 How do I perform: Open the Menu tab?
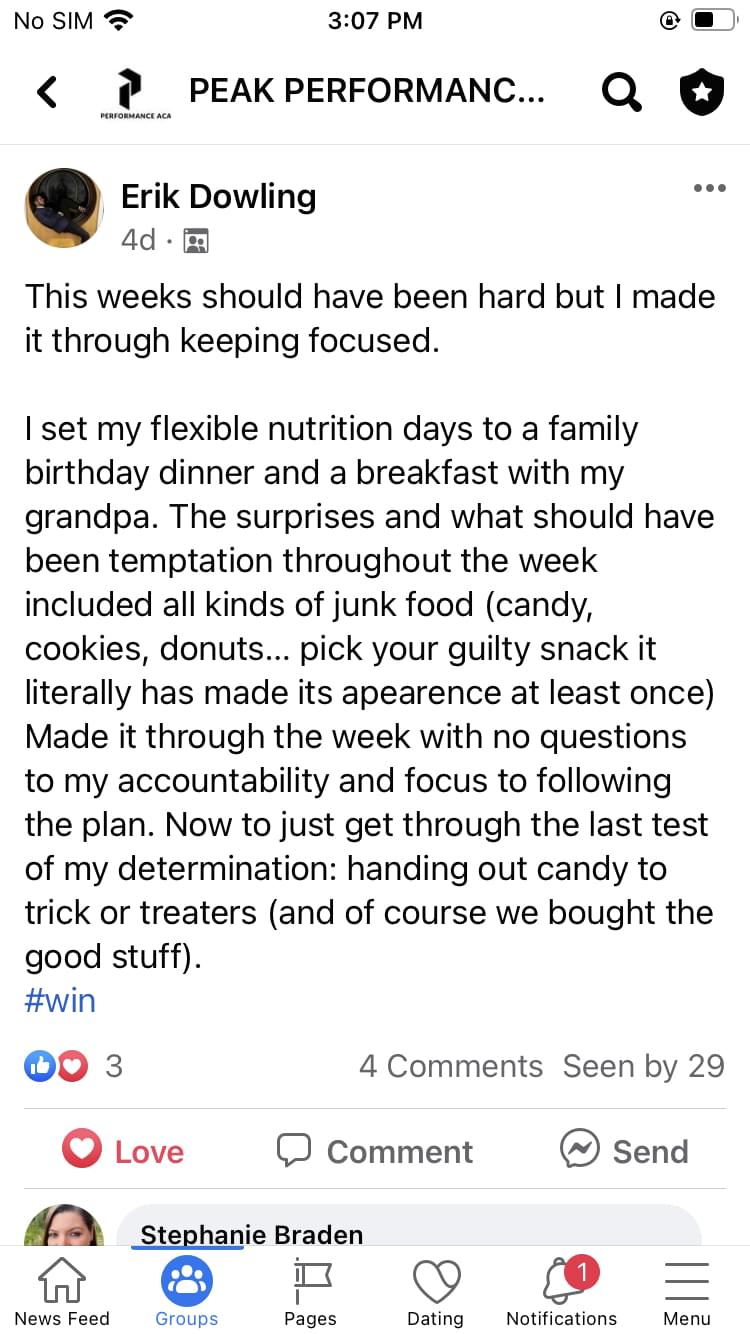pyautogui.click(x=687, y=1292)
